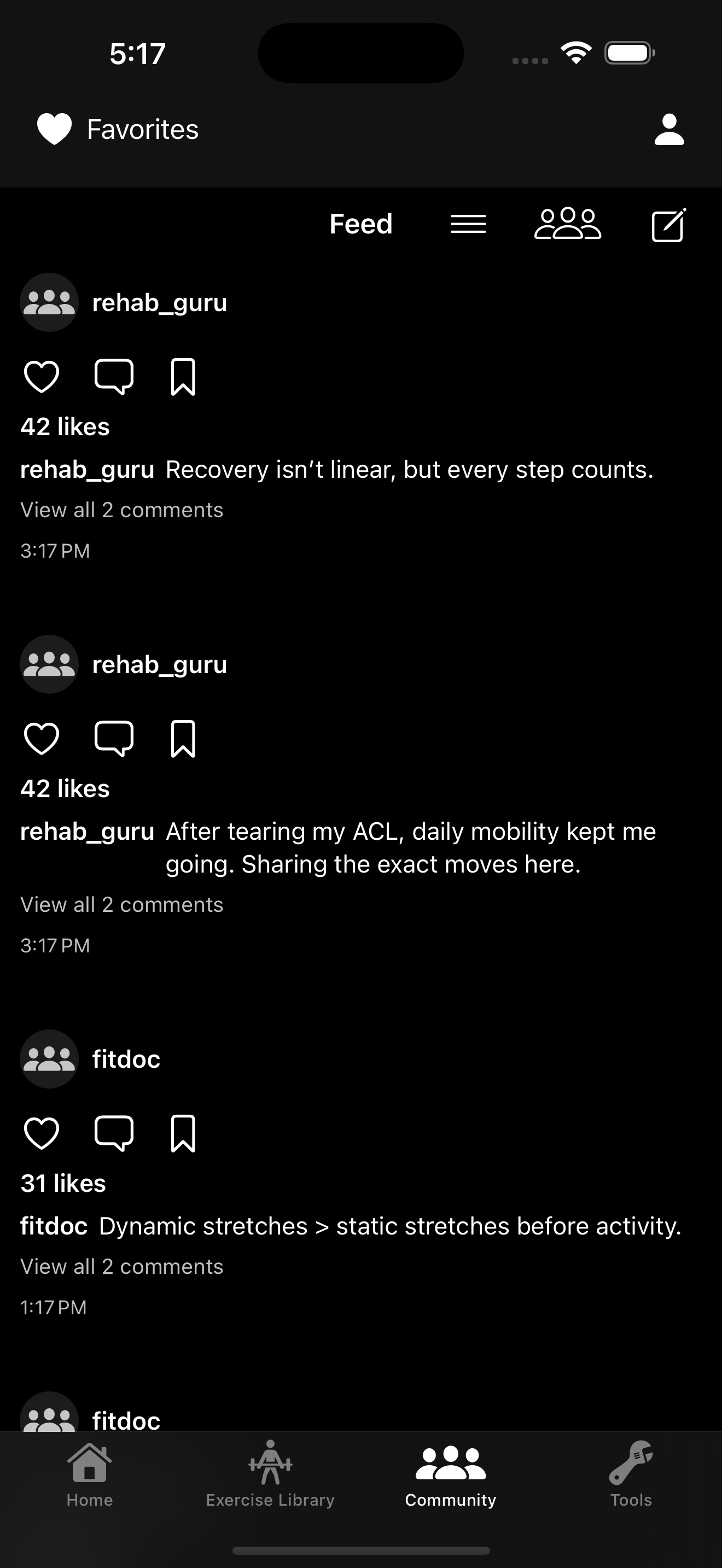This screenshot has width=722, height=1568.
Task: Open fitdoc's profile from the stretches post header
Action: click(x=125, y=1059)
